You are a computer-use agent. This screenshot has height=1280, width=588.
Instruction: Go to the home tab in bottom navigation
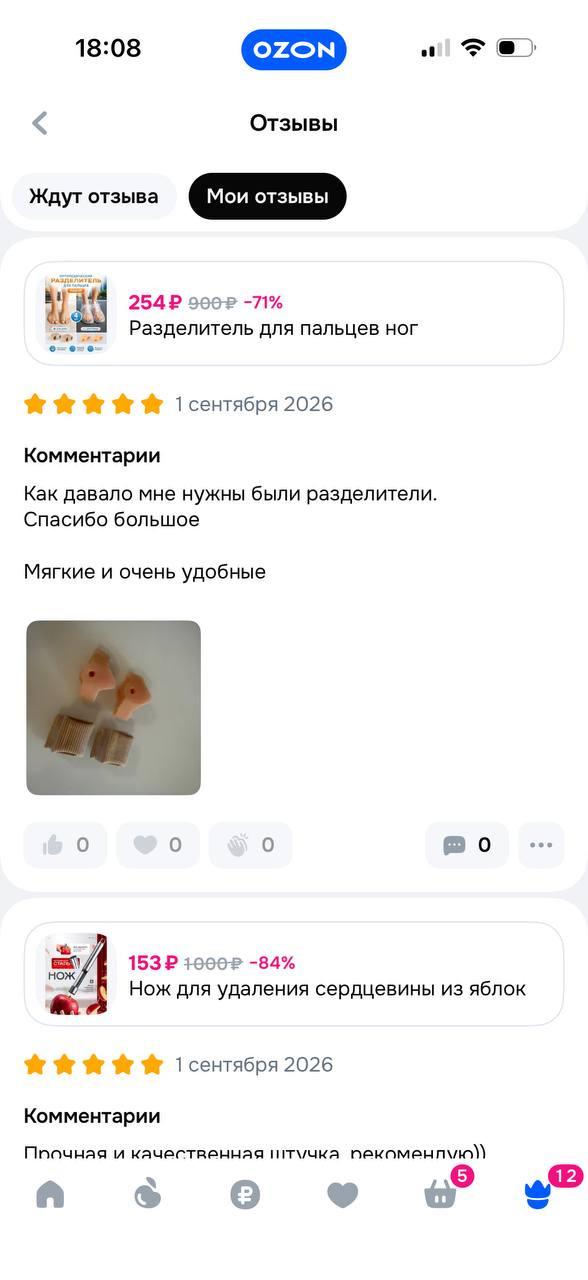[x=50, y=1194]
